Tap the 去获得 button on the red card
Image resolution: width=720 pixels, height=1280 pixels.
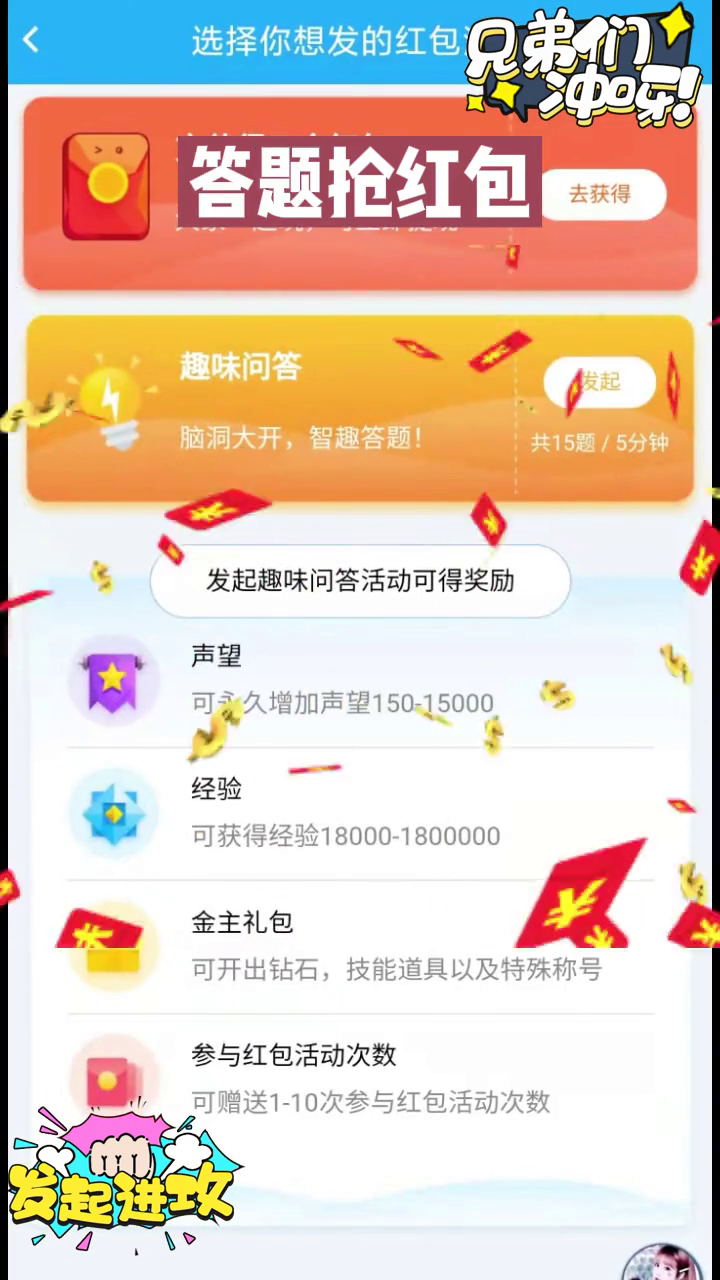pyautogui.click(x=600, y=194)
